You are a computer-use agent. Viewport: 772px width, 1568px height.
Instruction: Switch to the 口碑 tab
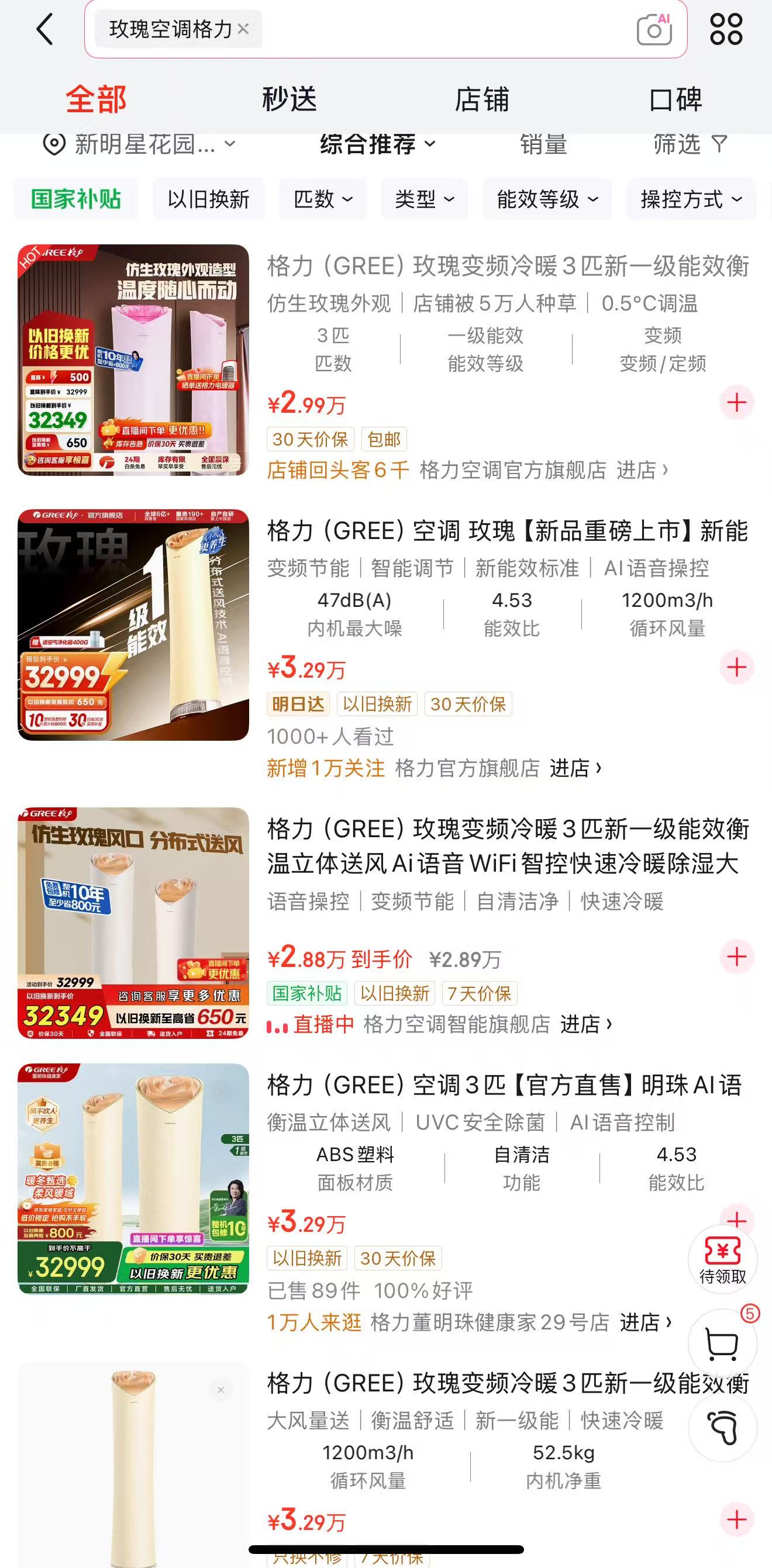pyautogui.click(x=672, y=98)
